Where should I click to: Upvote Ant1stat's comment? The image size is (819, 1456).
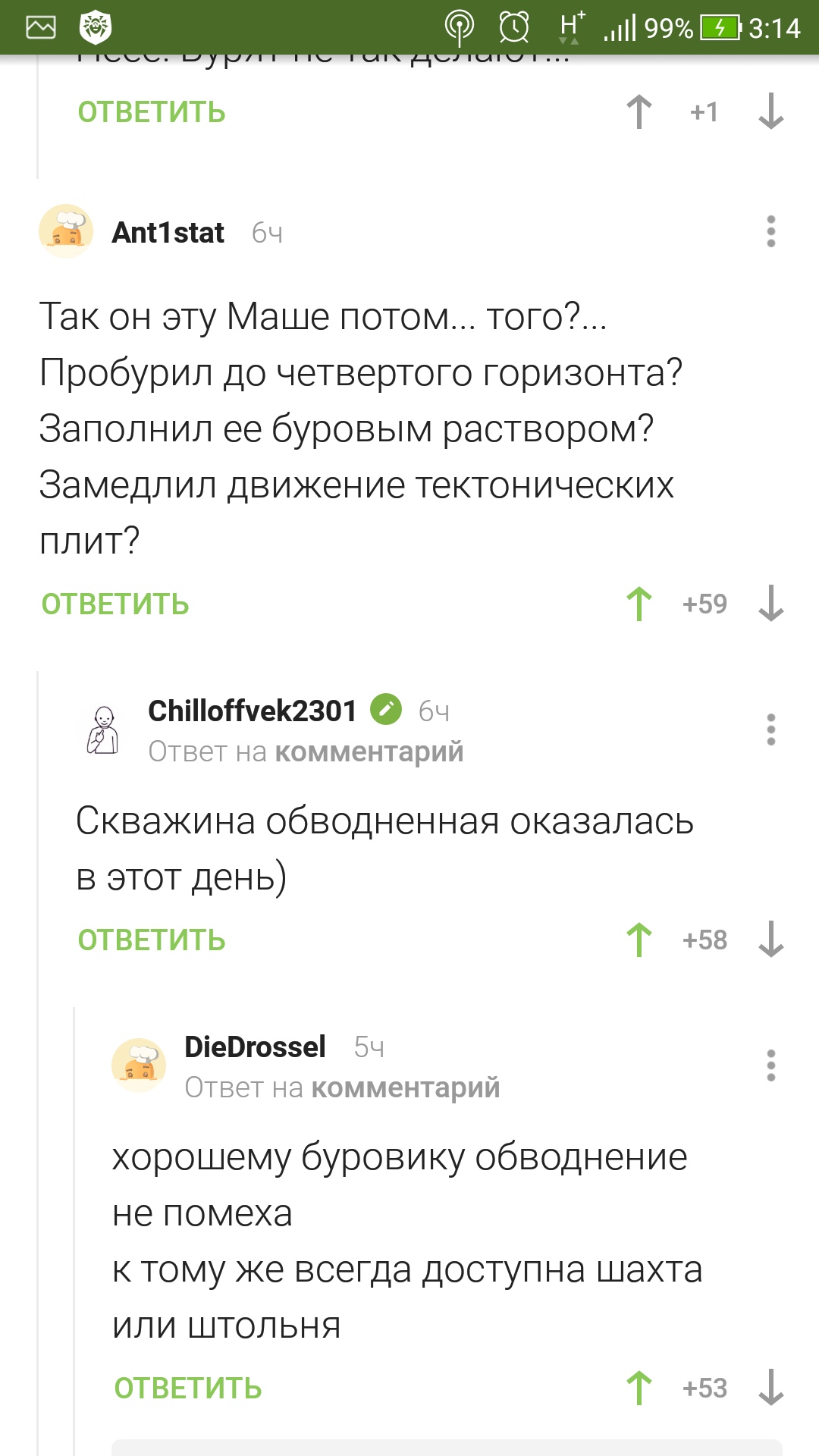[639, 604]
